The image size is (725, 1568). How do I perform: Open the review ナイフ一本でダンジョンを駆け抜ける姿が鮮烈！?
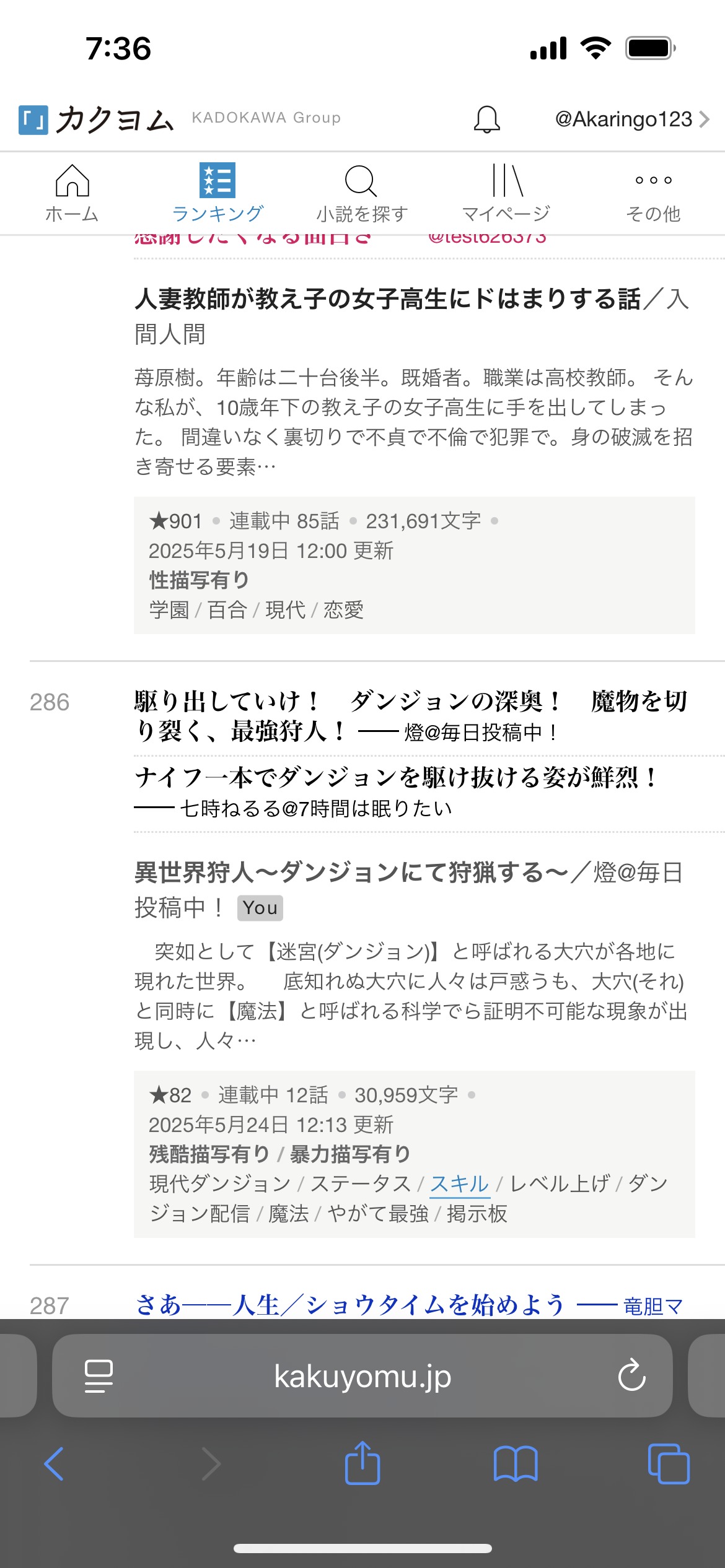pos(397,778)
